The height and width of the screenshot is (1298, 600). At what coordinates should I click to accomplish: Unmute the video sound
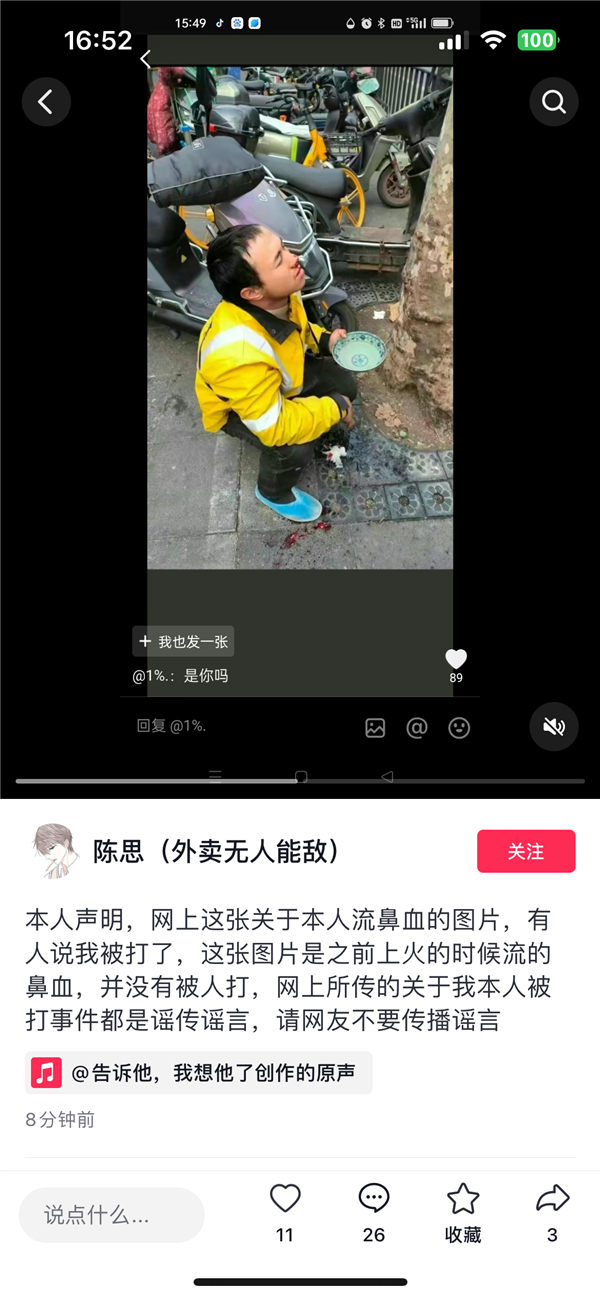coord(554,727)
